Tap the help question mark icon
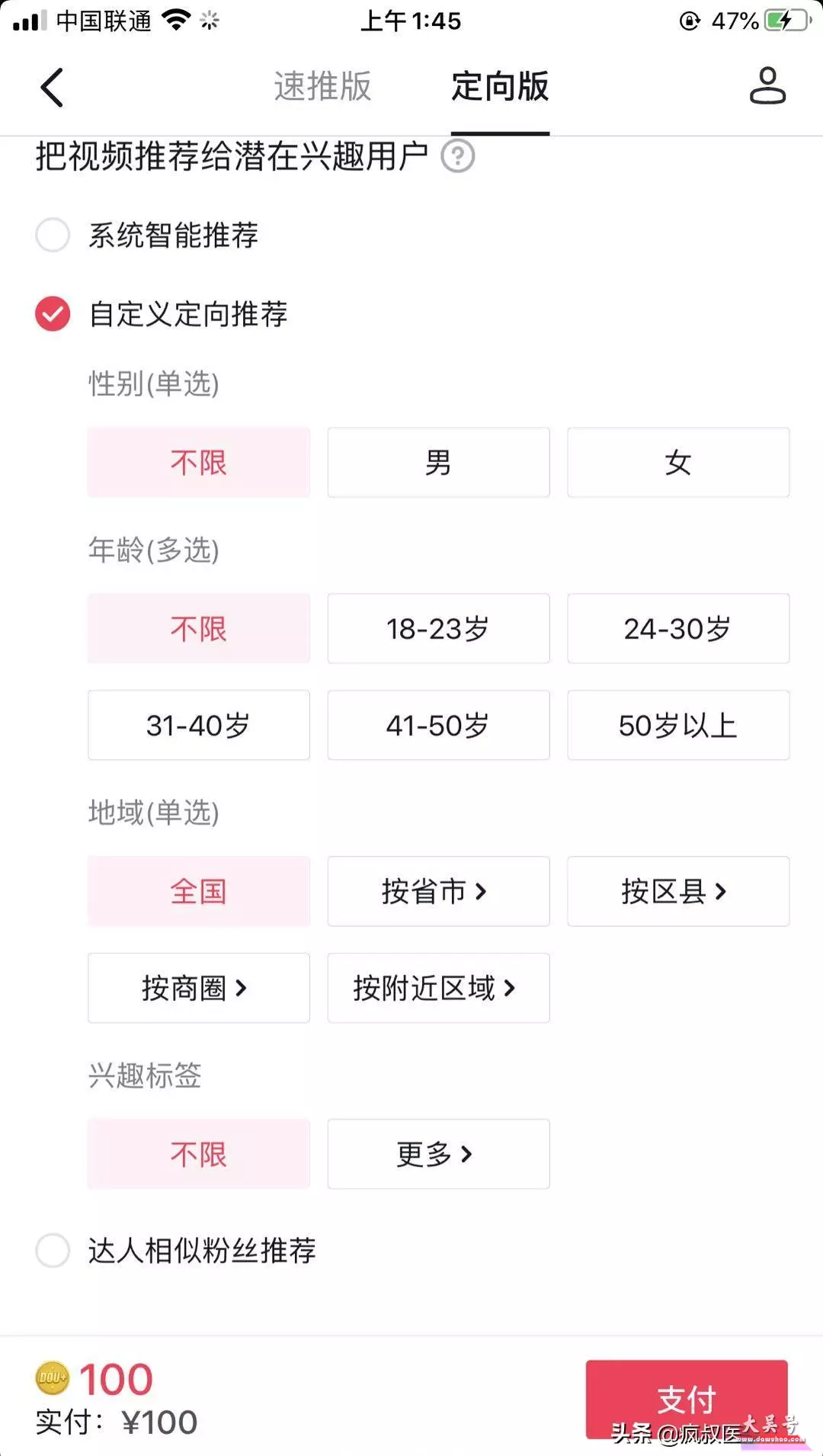823x1456 pixels. (x=458, y=156)
